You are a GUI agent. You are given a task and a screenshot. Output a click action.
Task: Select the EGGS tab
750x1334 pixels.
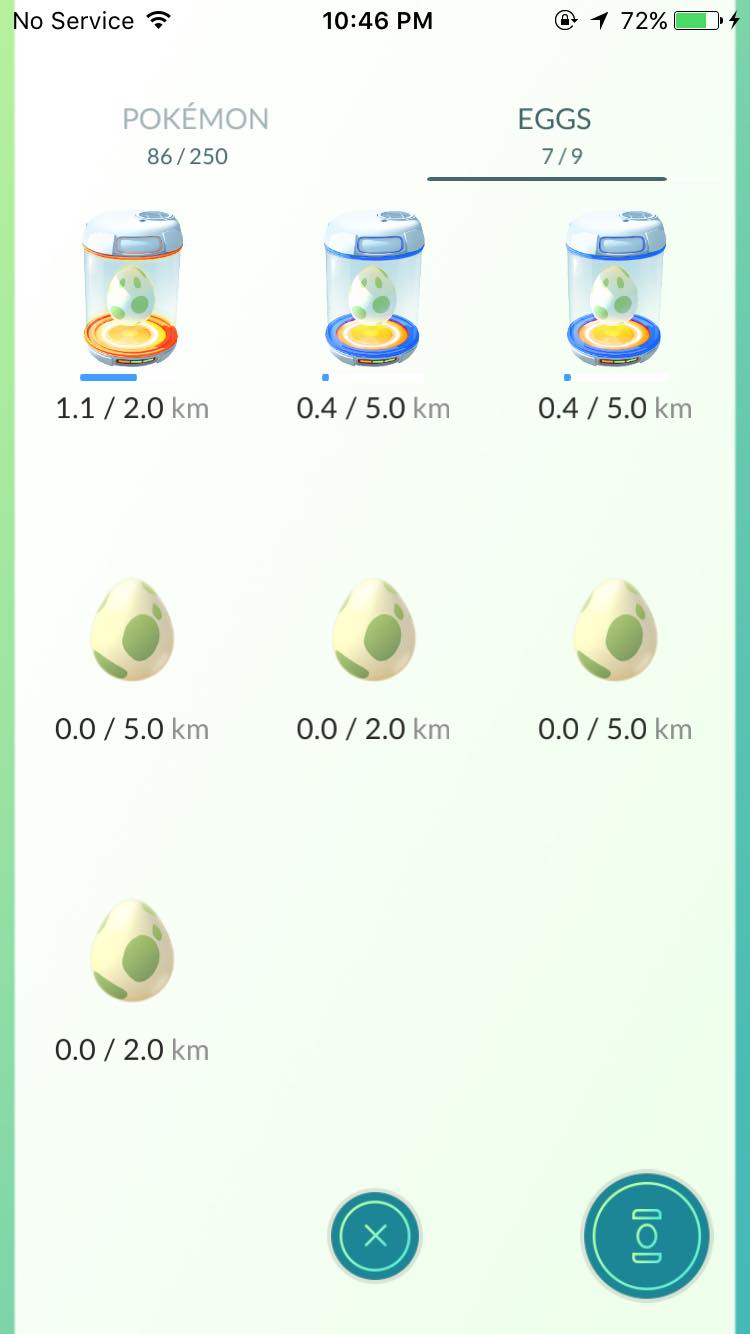click(553, 119)
